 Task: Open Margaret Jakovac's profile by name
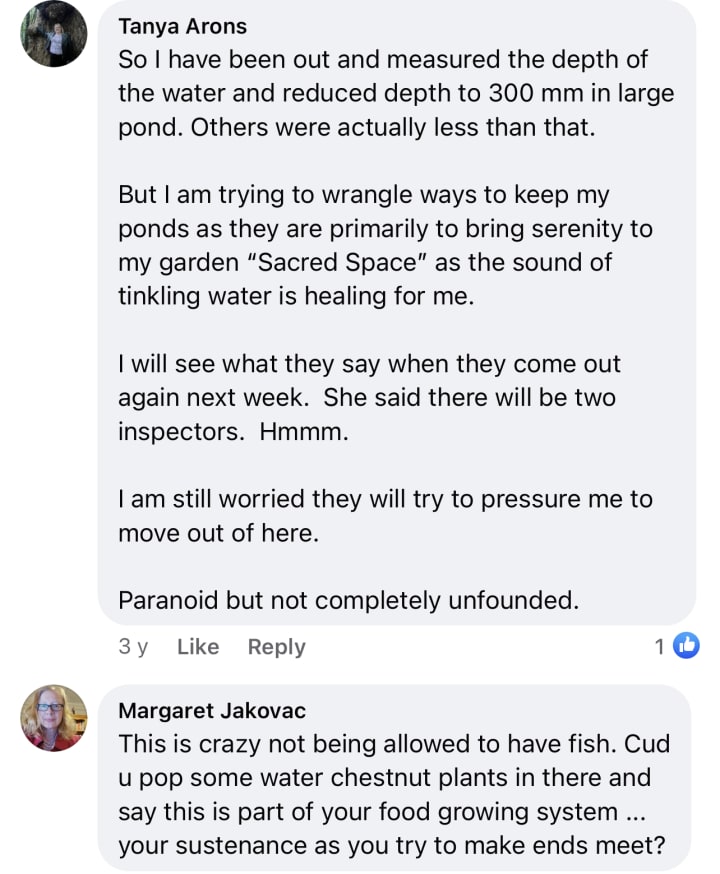coord(212,711)
